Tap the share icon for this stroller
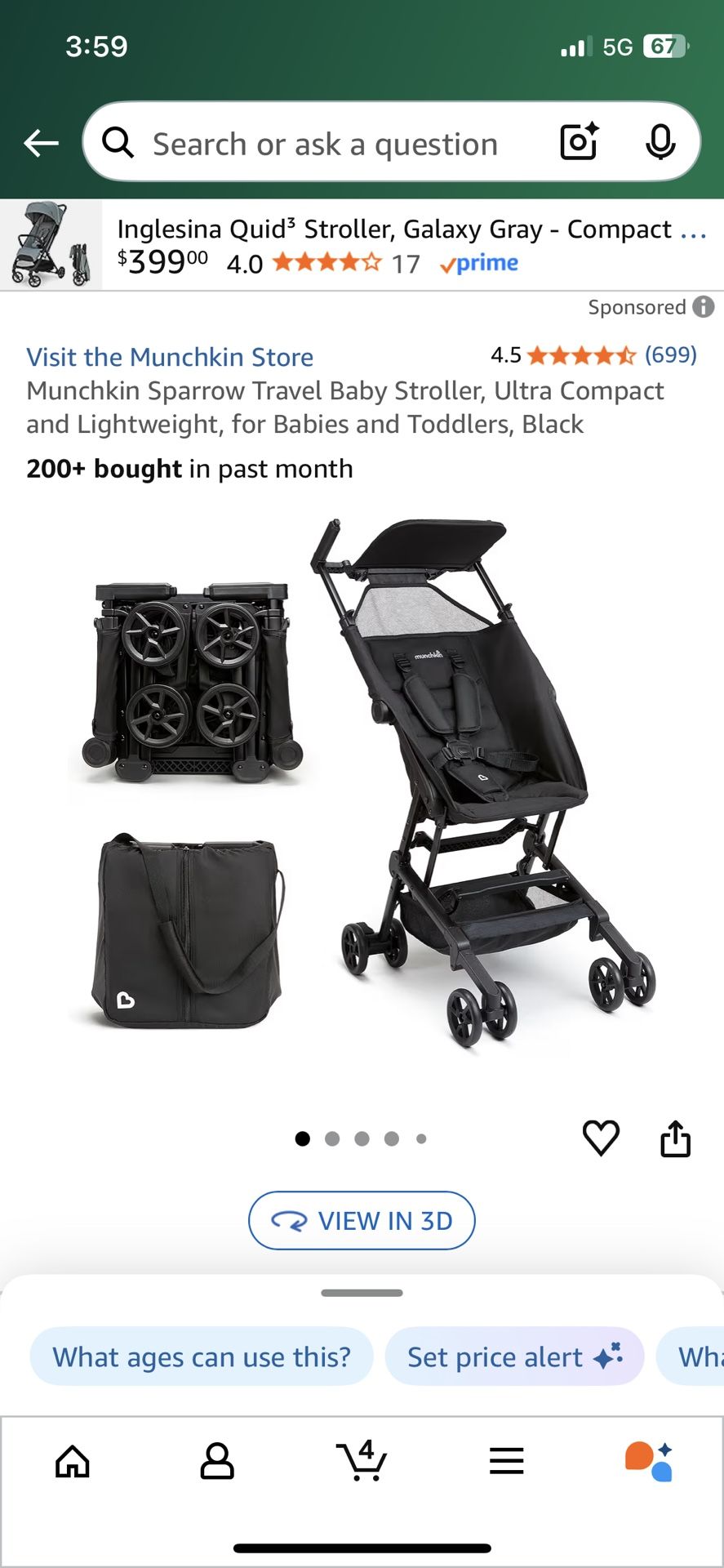This screenshot has width=724, height=1568. [675, 1138]
